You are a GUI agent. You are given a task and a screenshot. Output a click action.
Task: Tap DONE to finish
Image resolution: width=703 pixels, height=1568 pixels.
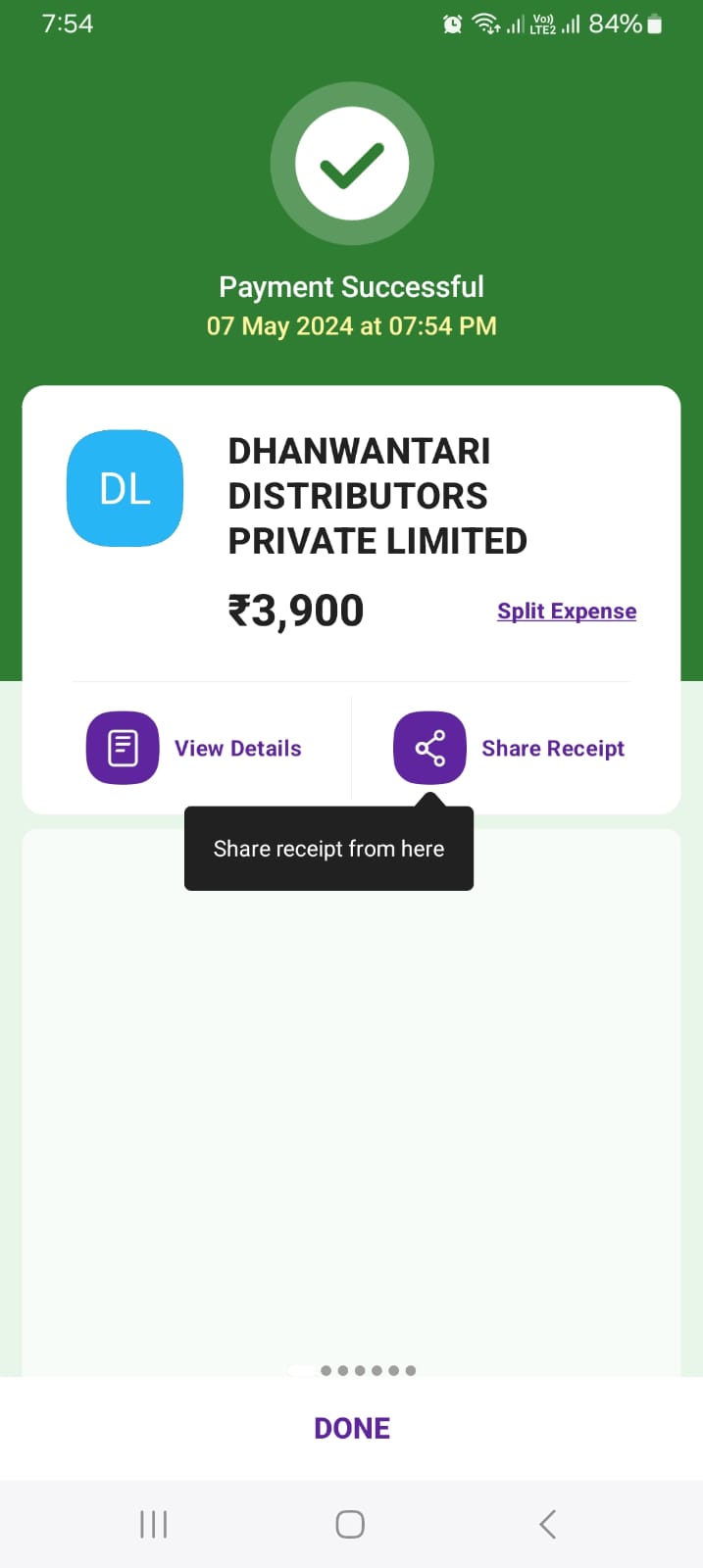click(x=352, y=1428)
